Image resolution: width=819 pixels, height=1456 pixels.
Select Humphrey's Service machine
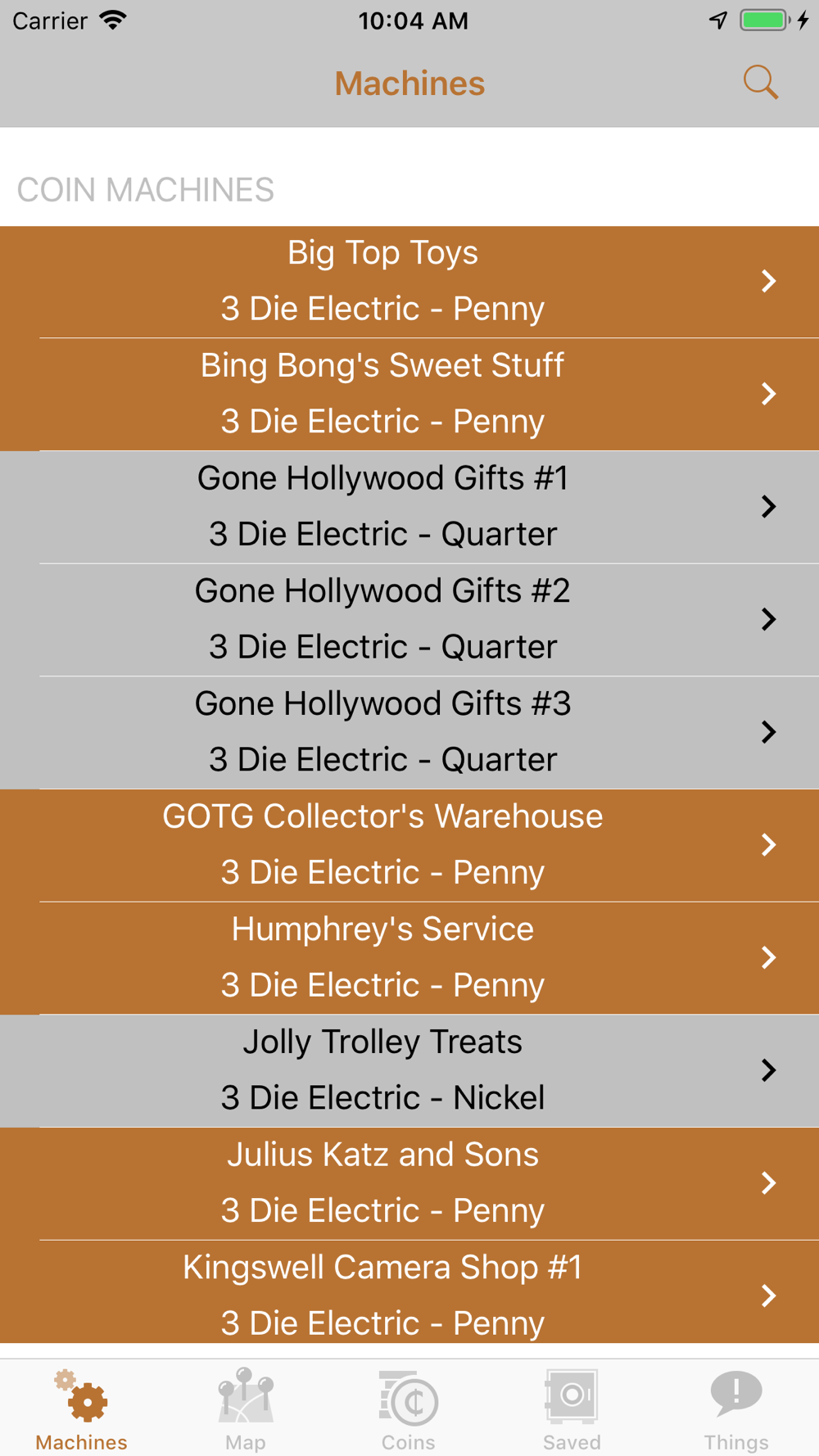click(x=409, y=957)
